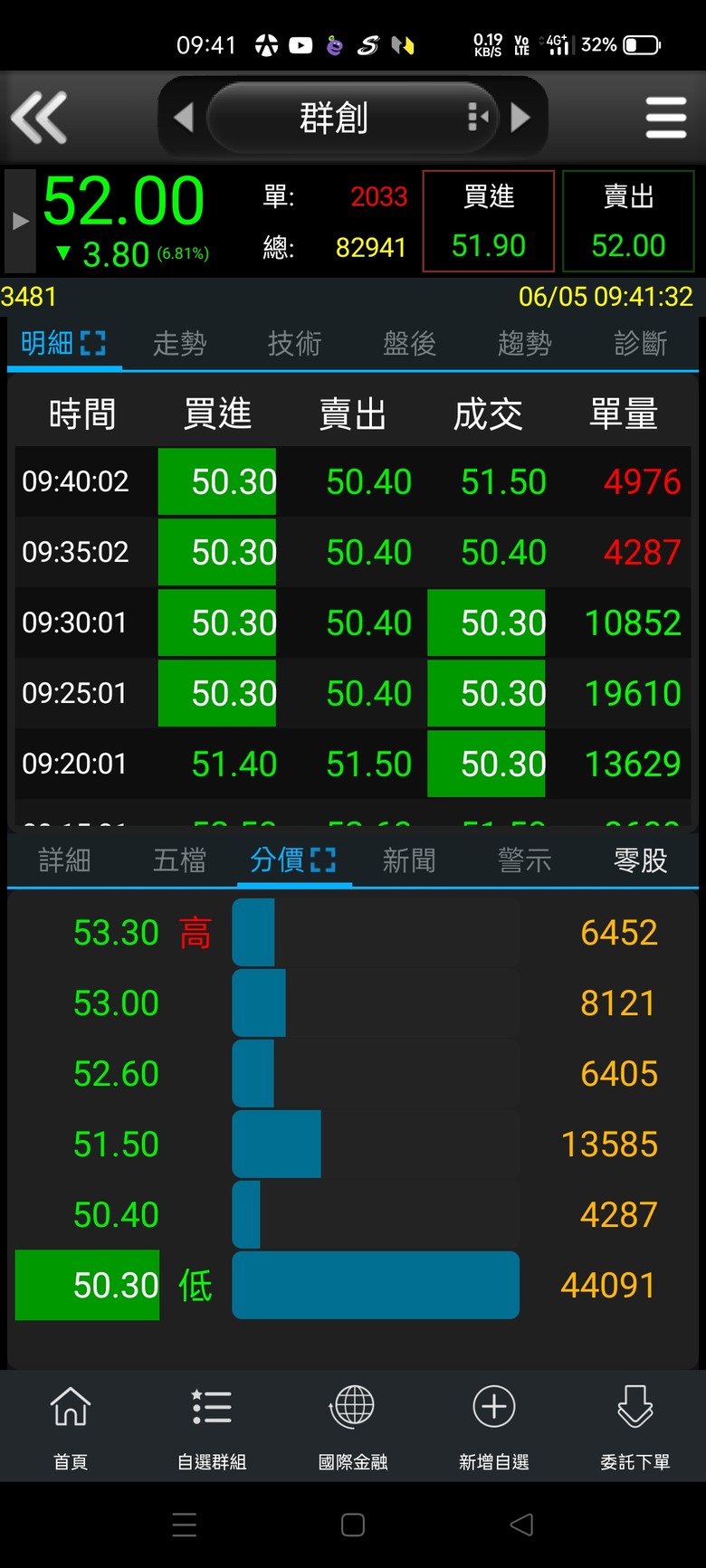706x1568 pixels.
Task: Switch to the 走勢 tab
Action: (x=179, y=344)
